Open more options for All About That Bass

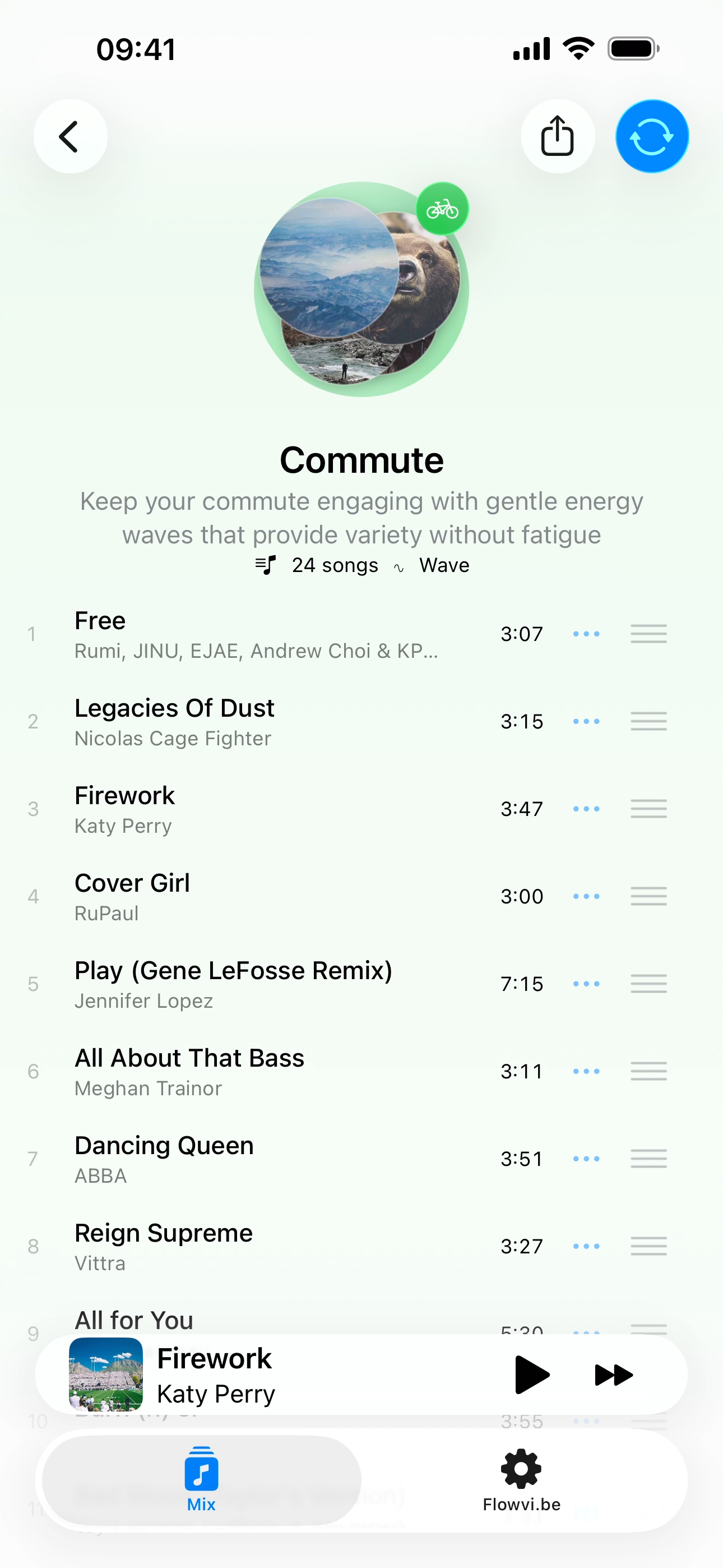point(586,1071)
